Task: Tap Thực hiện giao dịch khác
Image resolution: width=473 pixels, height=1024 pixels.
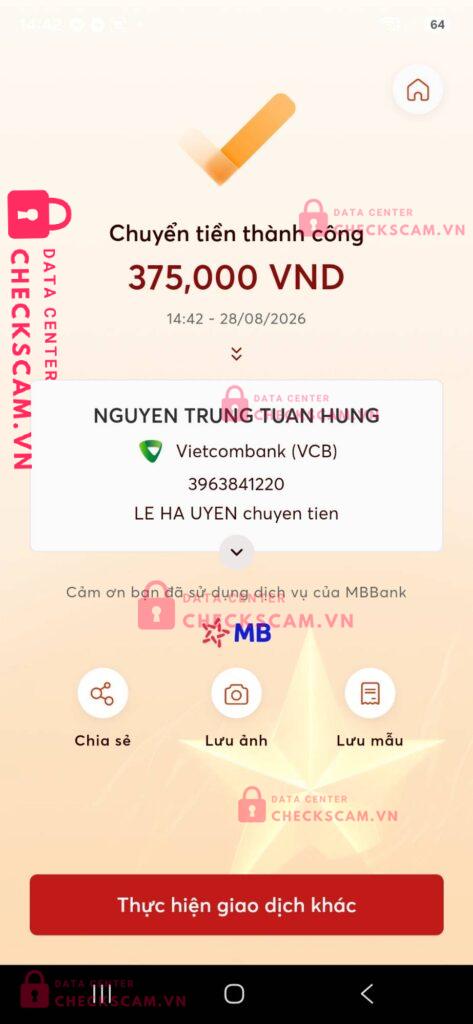Action: 236,905
